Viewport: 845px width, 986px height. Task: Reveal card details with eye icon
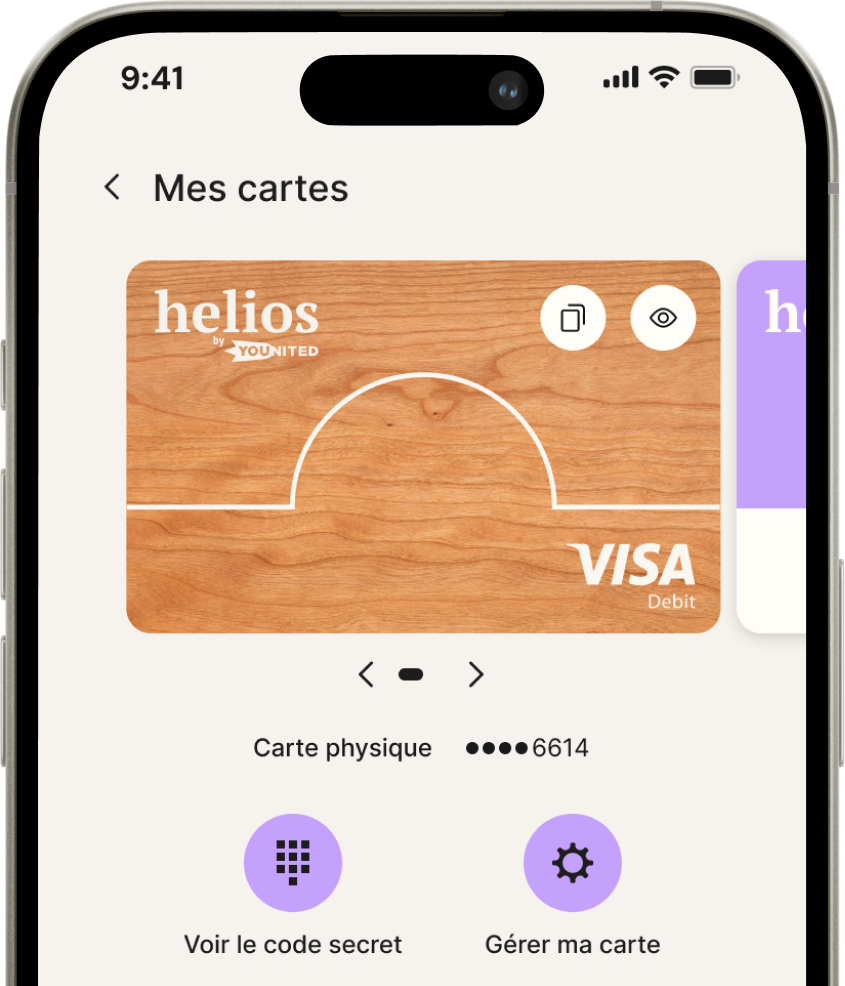click(x=663, y=318)
